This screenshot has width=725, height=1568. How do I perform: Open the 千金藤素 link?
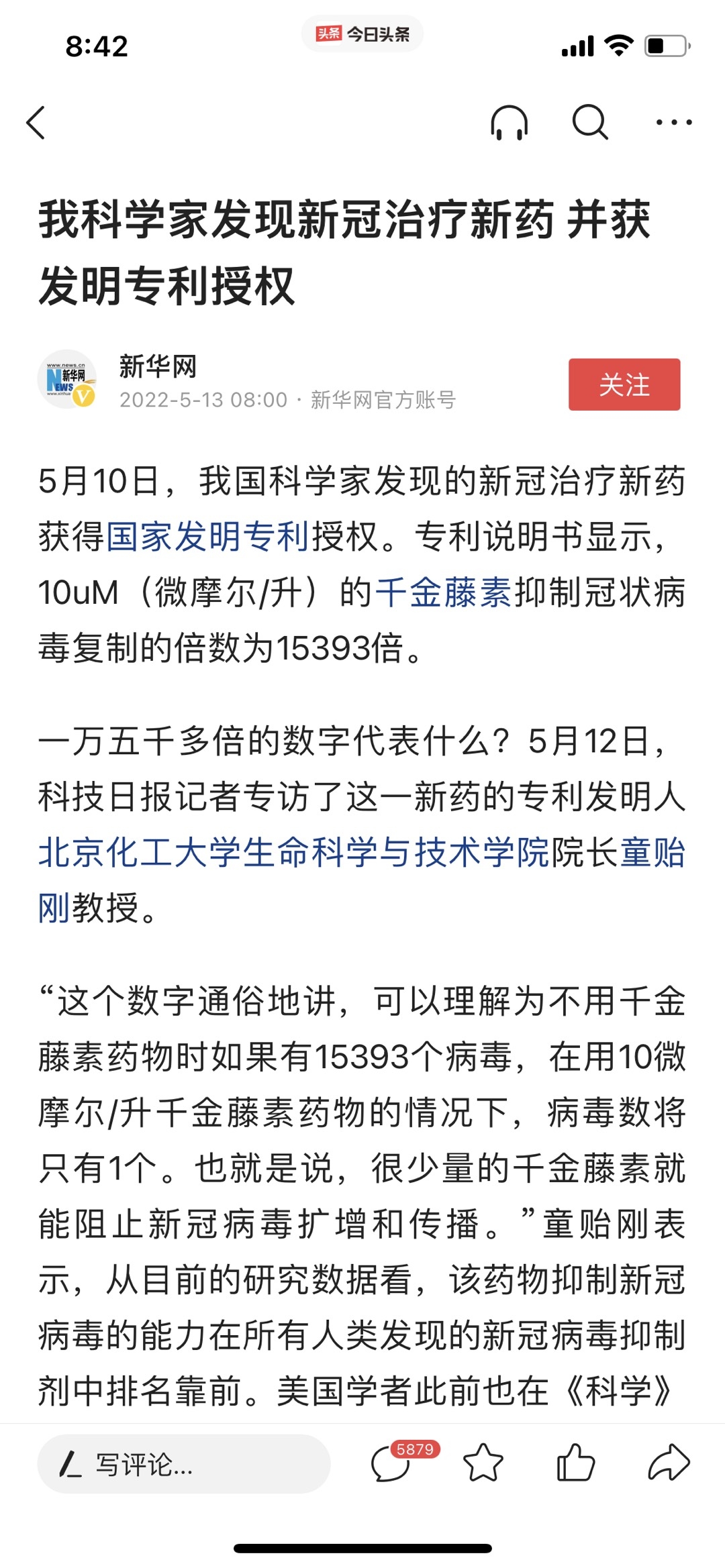(x=443, y=593)
